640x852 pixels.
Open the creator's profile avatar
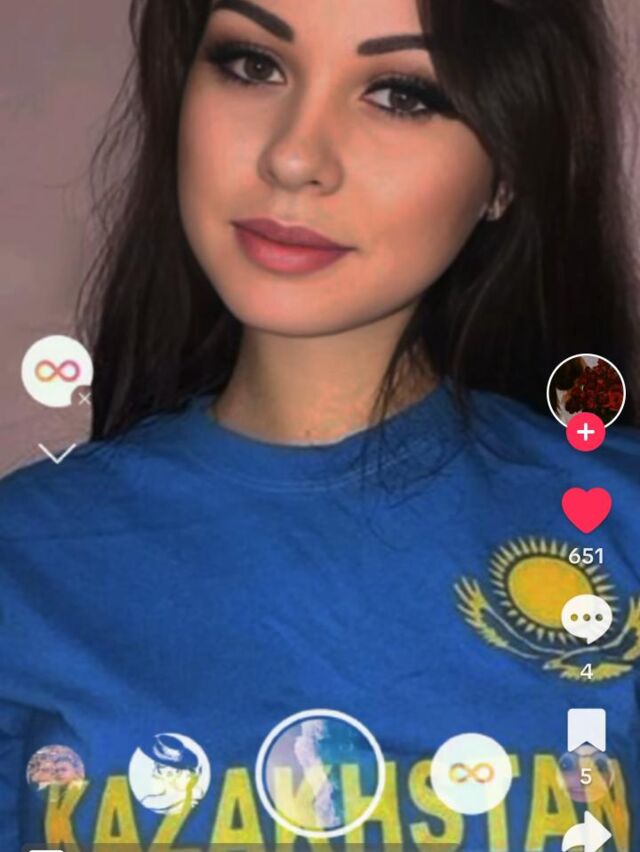(x=586, y=388)
